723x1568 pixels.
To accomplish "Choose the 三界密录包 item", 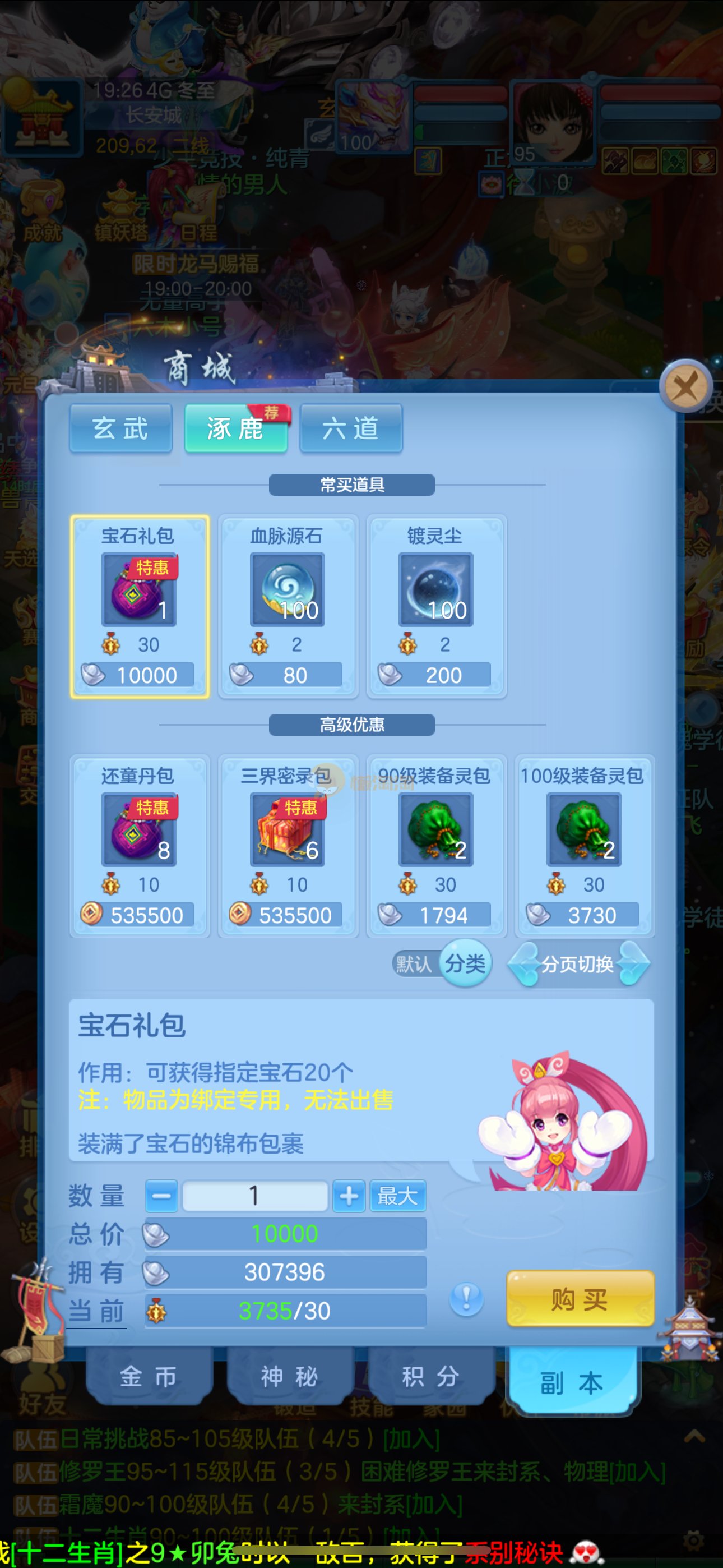I will tap(288, 846).
